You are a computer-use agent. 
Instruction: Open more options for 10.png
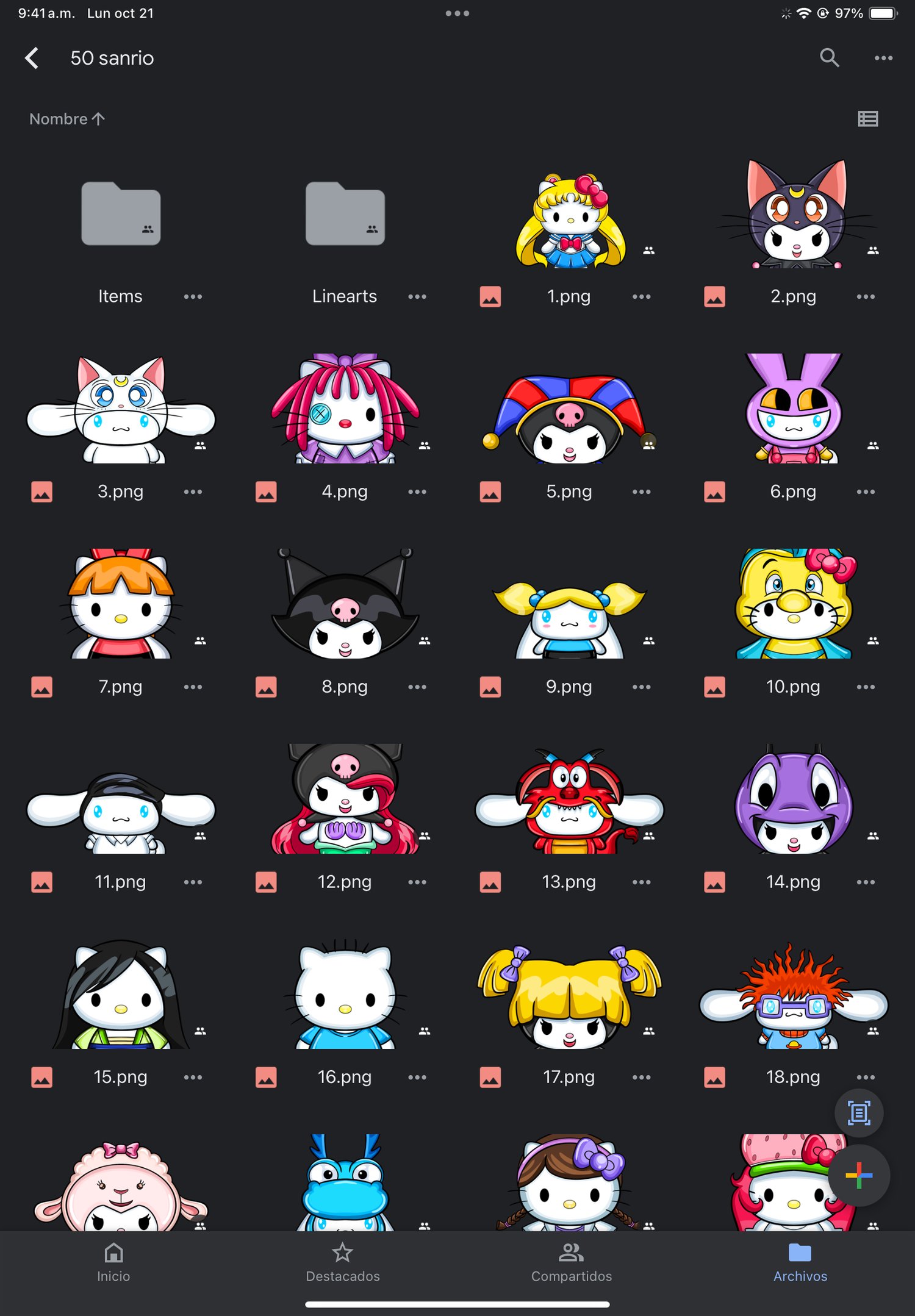pyautogui.click(x=865, y=687)
